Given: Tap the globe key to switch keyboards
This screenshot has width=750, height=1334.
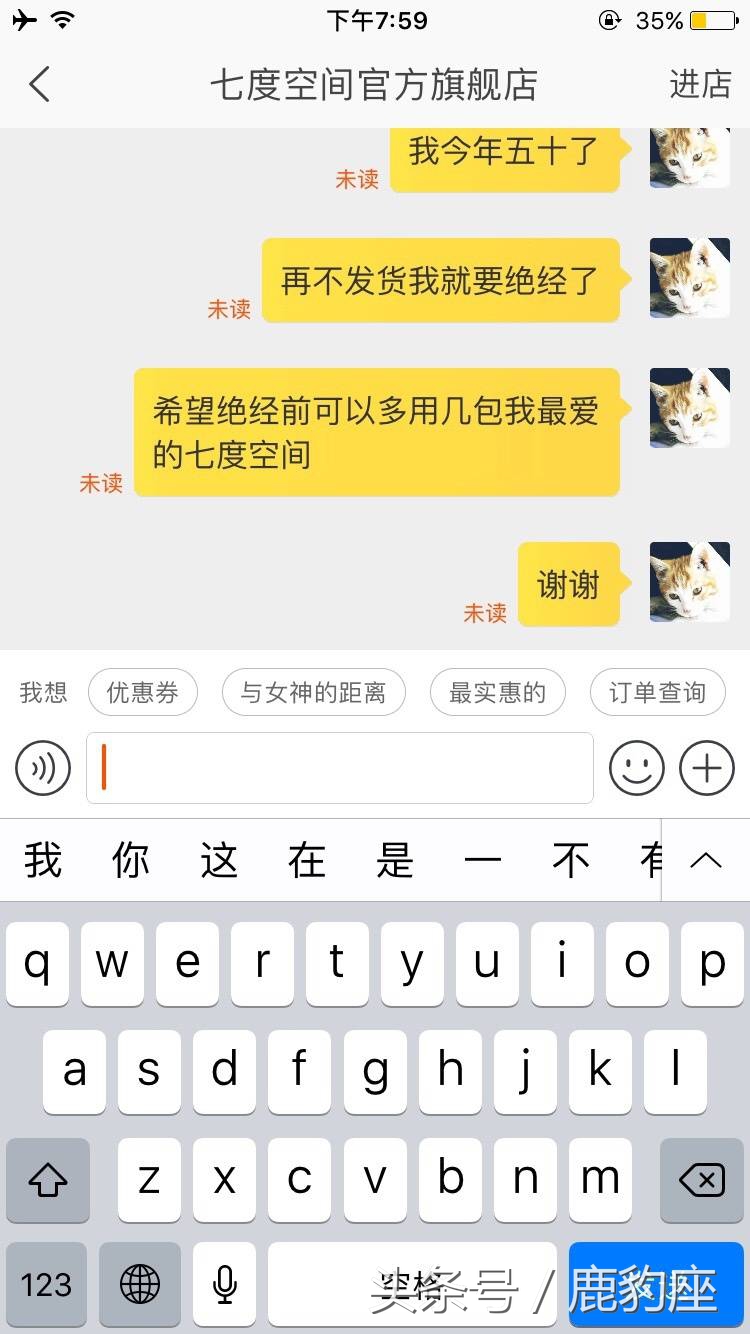Looking at the screenshot, I should pyautogui.click(x=139, y=1284).
